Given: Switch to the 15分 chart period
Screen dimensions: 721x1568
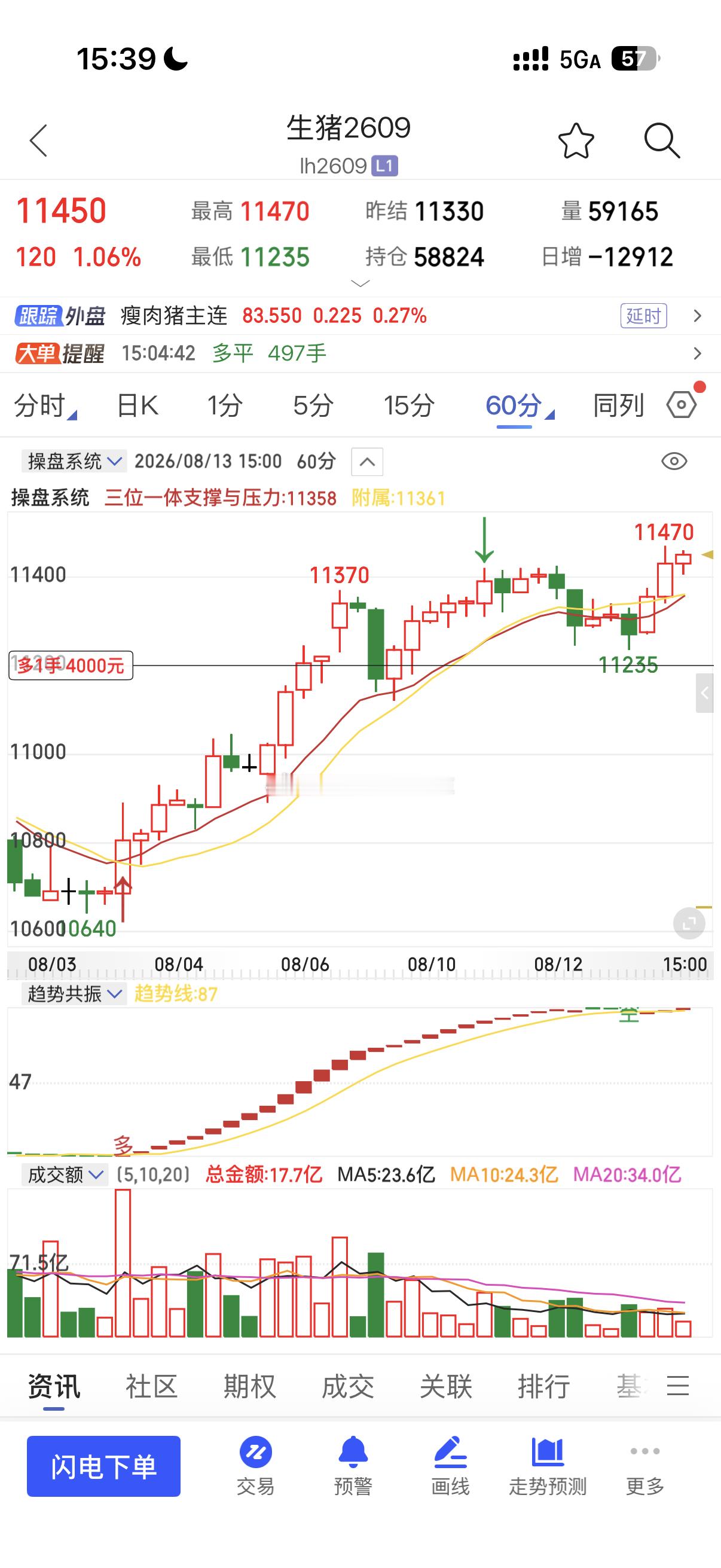Looking at the screenshot, I should (x=409, y=405).
